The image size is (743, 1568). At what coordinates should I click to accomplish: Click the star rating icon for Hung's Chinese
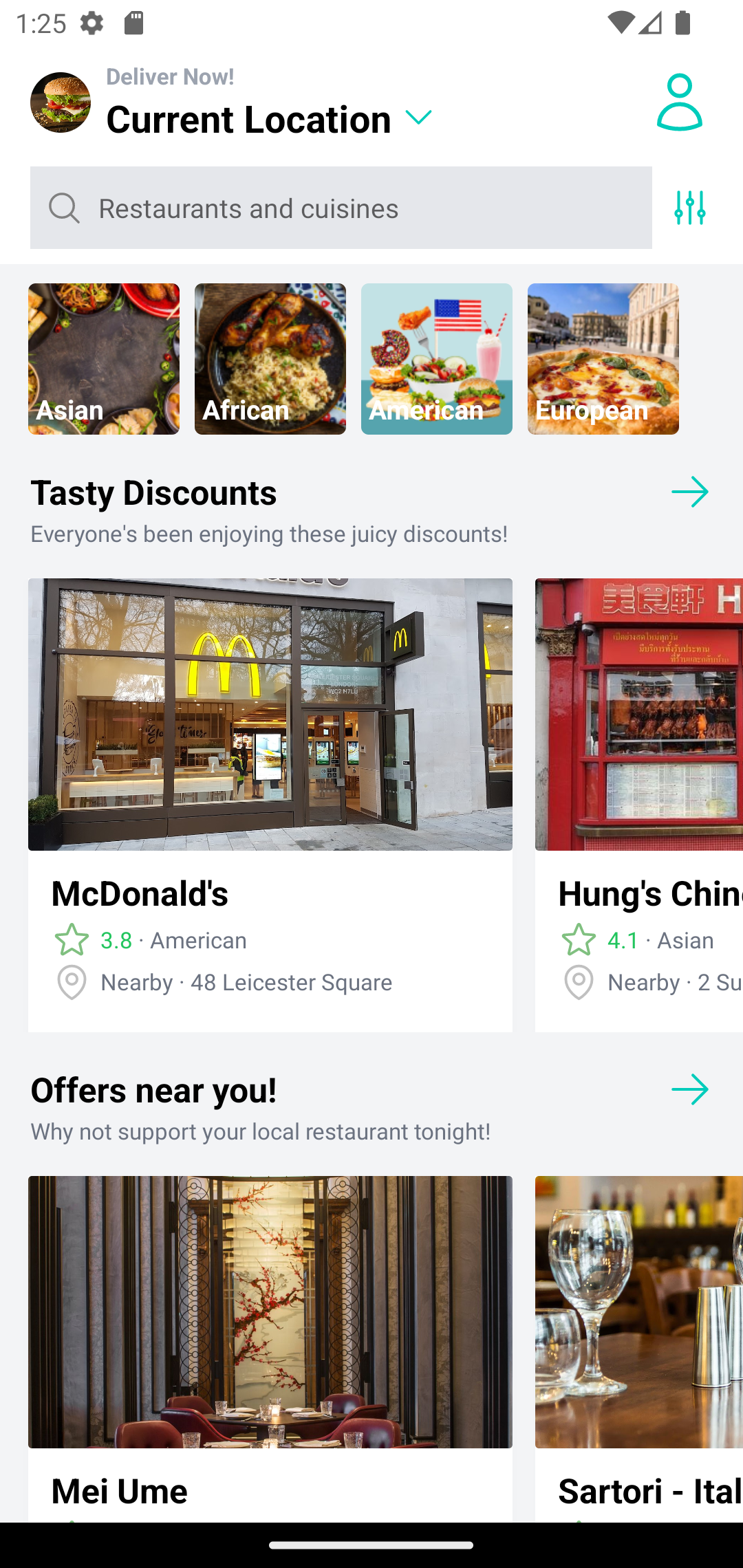coord(579,939)
